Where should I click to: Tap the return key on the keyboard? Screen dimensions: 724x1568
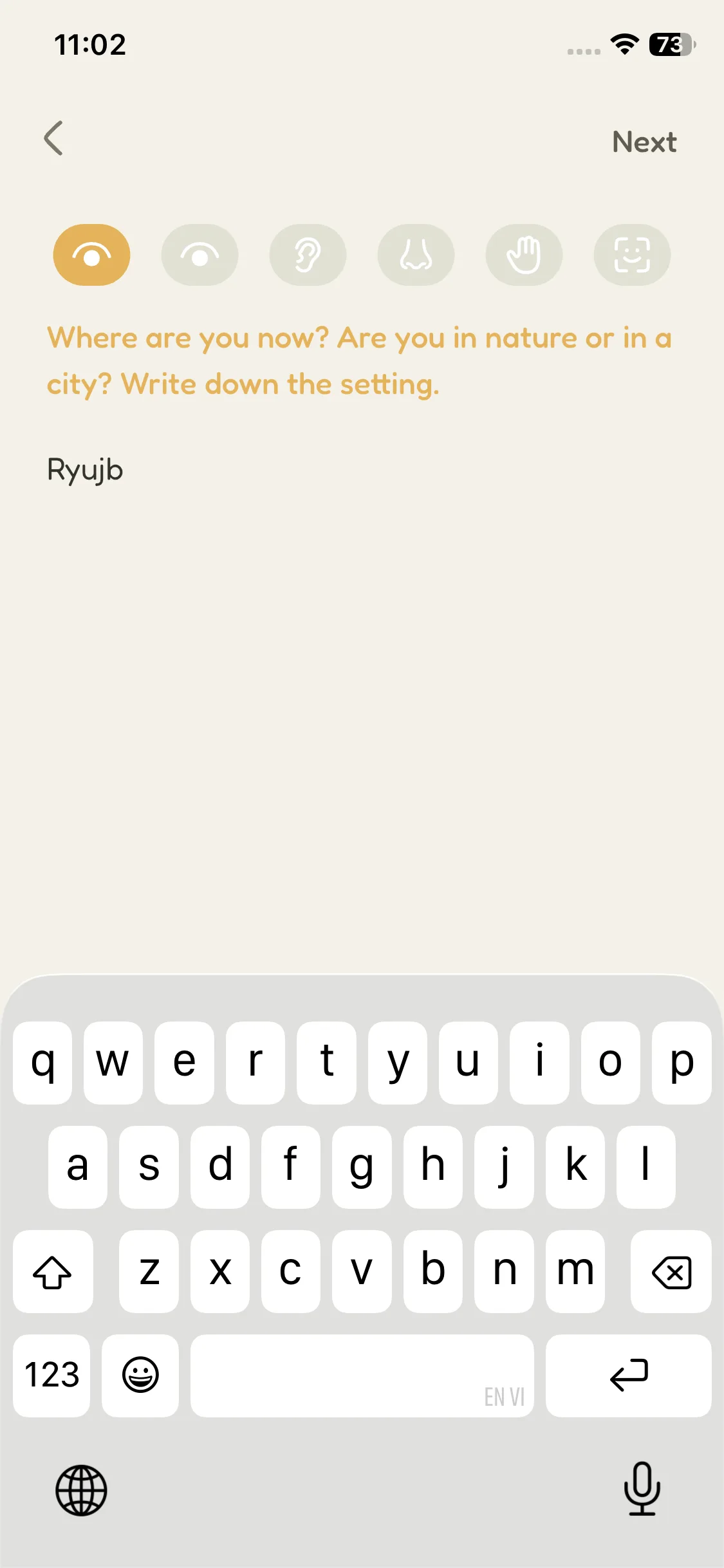(x=628, y=1376)
